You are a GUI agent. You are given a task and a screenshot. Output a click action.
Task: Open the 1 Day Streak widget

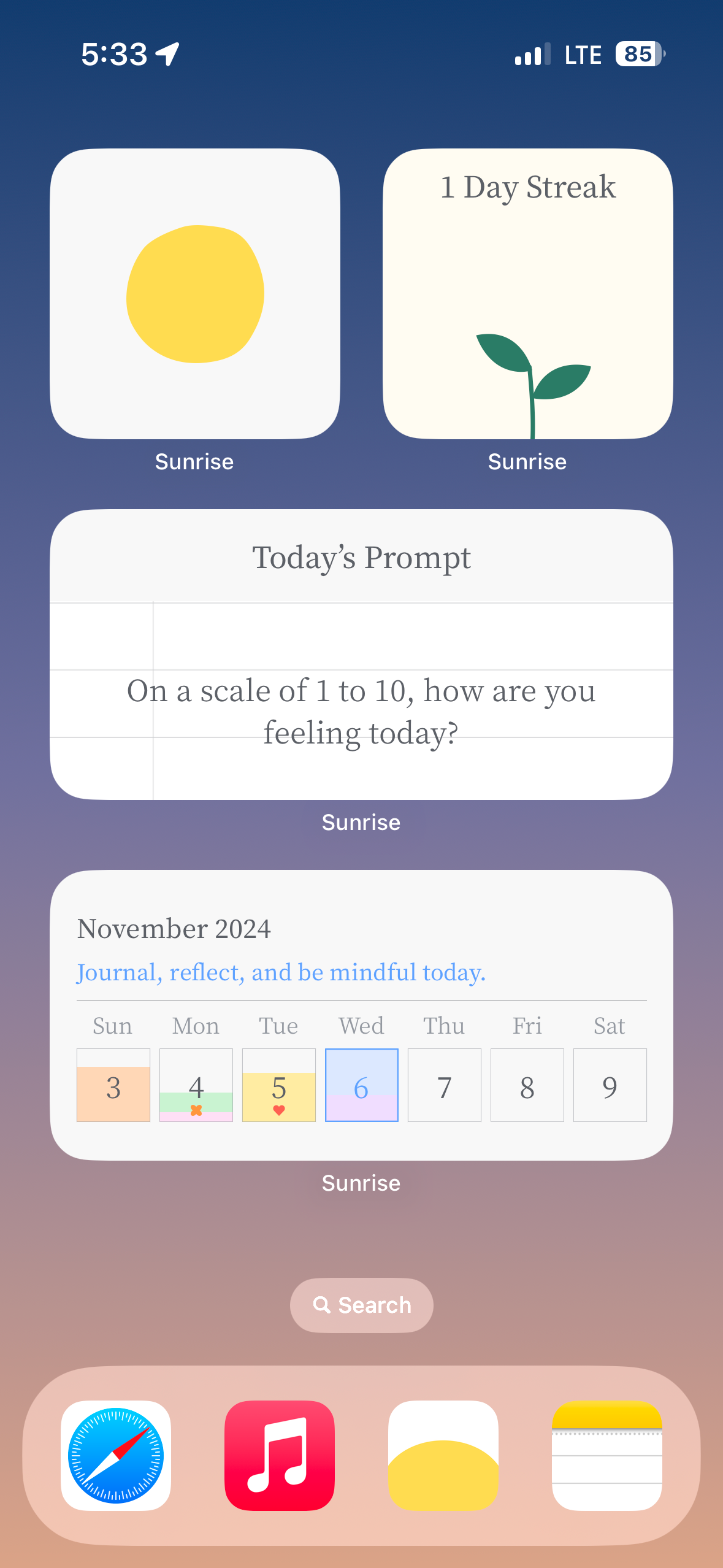[x=527, y=293]
